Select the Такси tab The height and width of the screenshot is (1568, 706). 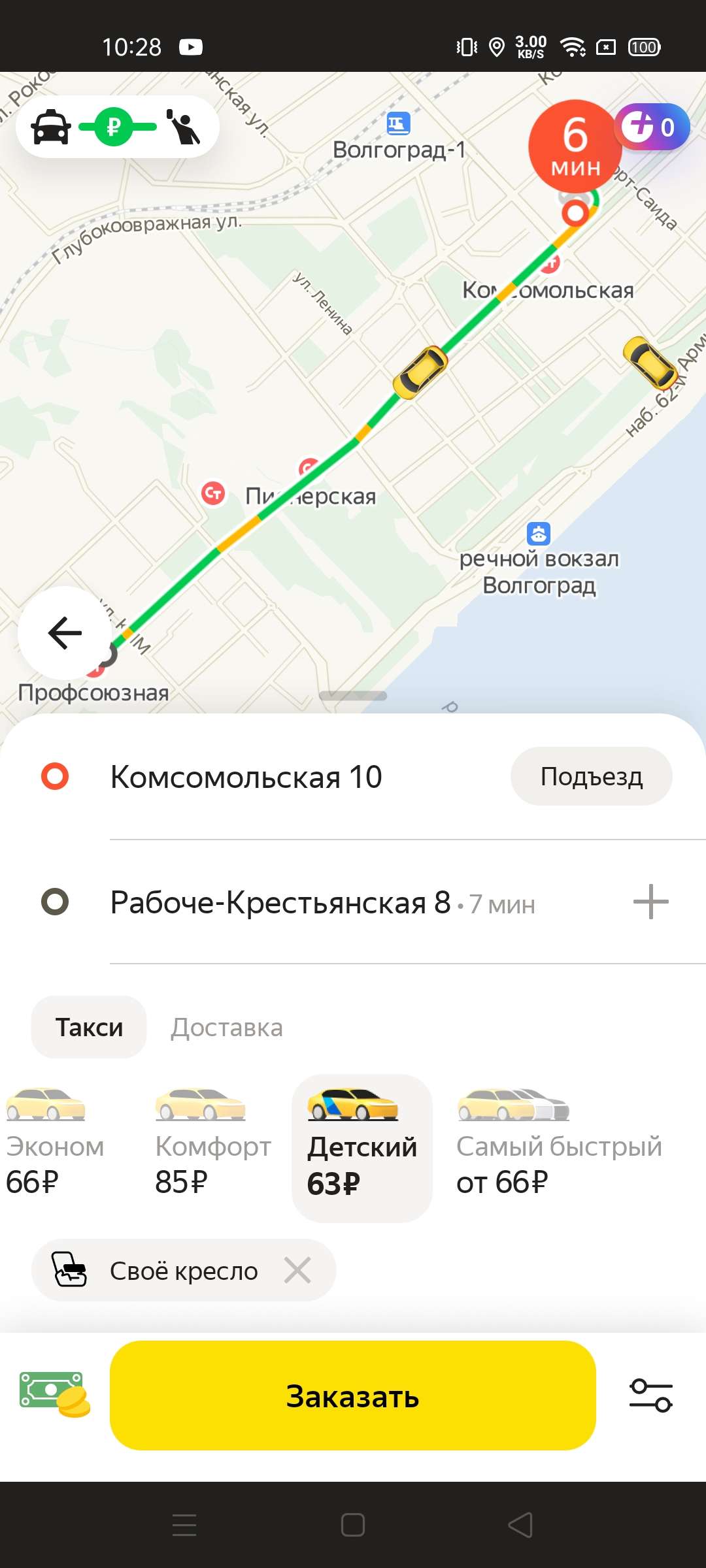pyautogui.click(x=89, y=1027)
